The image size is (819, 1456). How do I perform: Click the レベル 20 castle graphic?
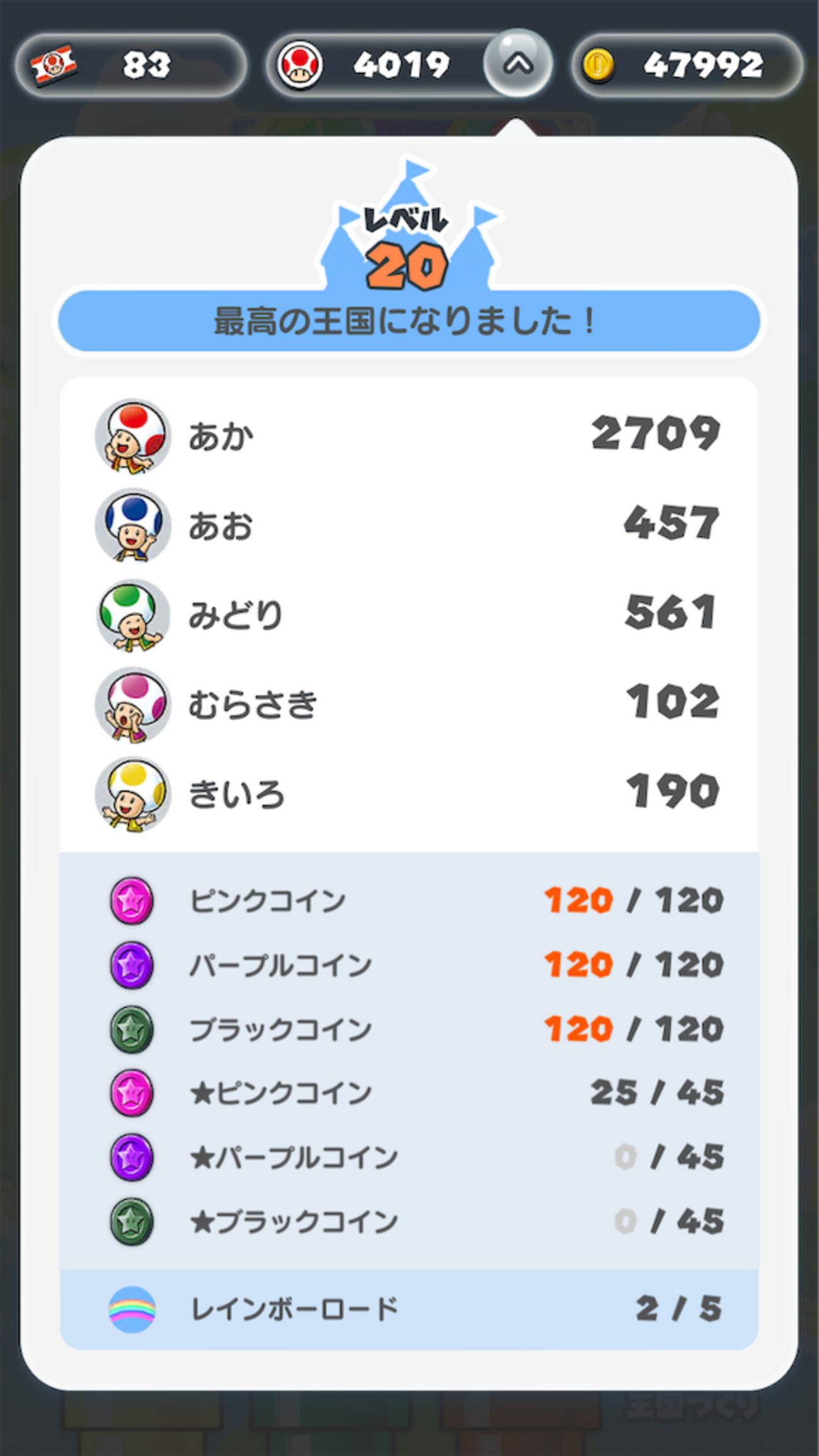[408, 239]
